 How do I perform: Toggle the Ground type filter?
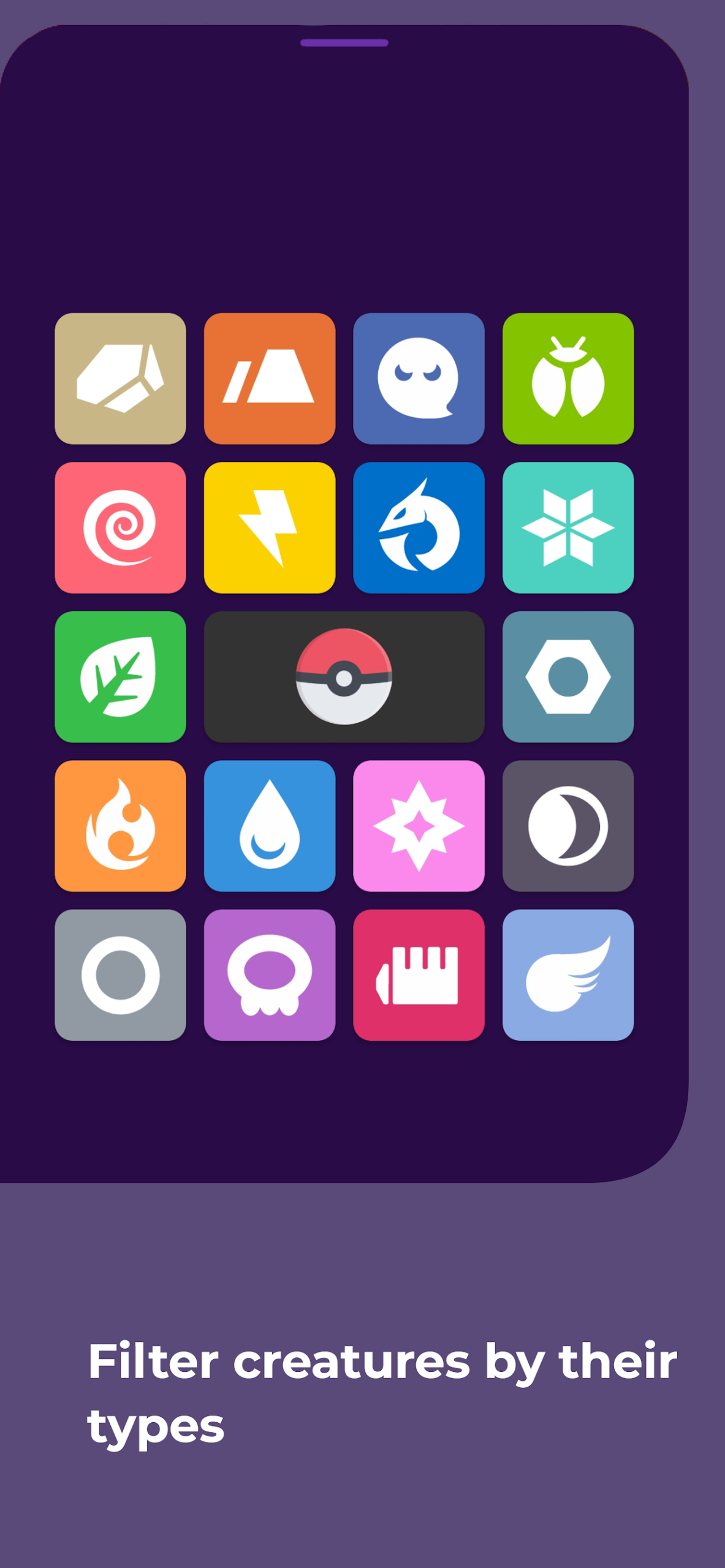click(x=270, y=378)
